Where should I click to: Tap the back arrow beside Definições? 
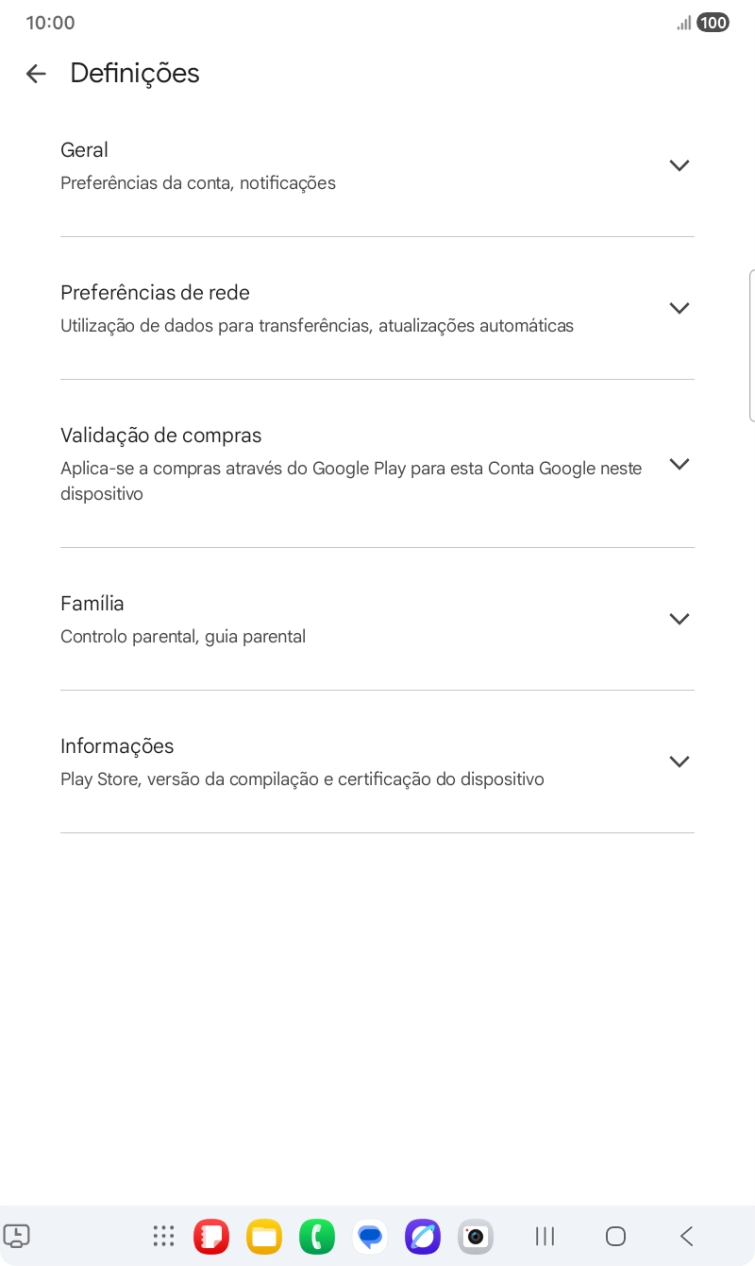point(35,72)
